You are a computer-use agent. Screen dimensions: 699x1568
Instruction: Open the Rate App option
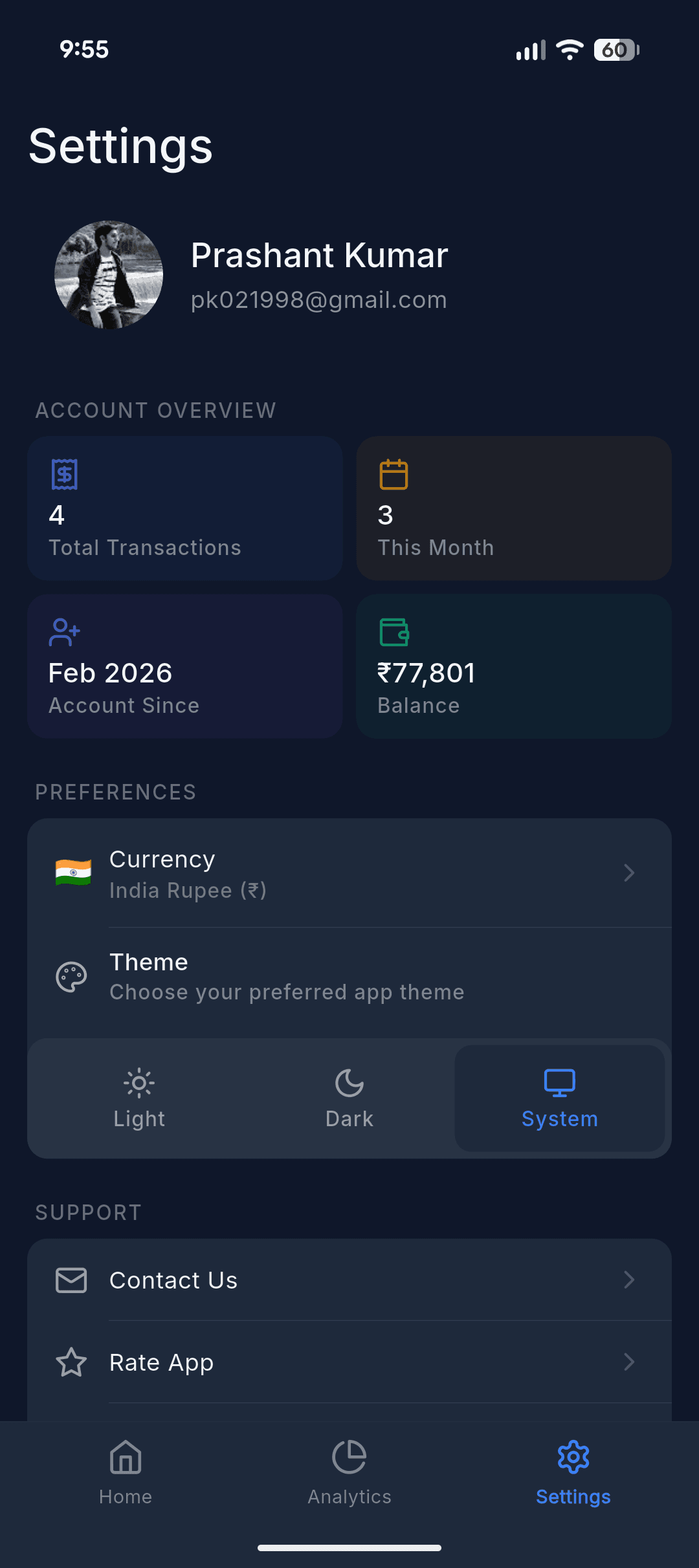click(349, 1362)
